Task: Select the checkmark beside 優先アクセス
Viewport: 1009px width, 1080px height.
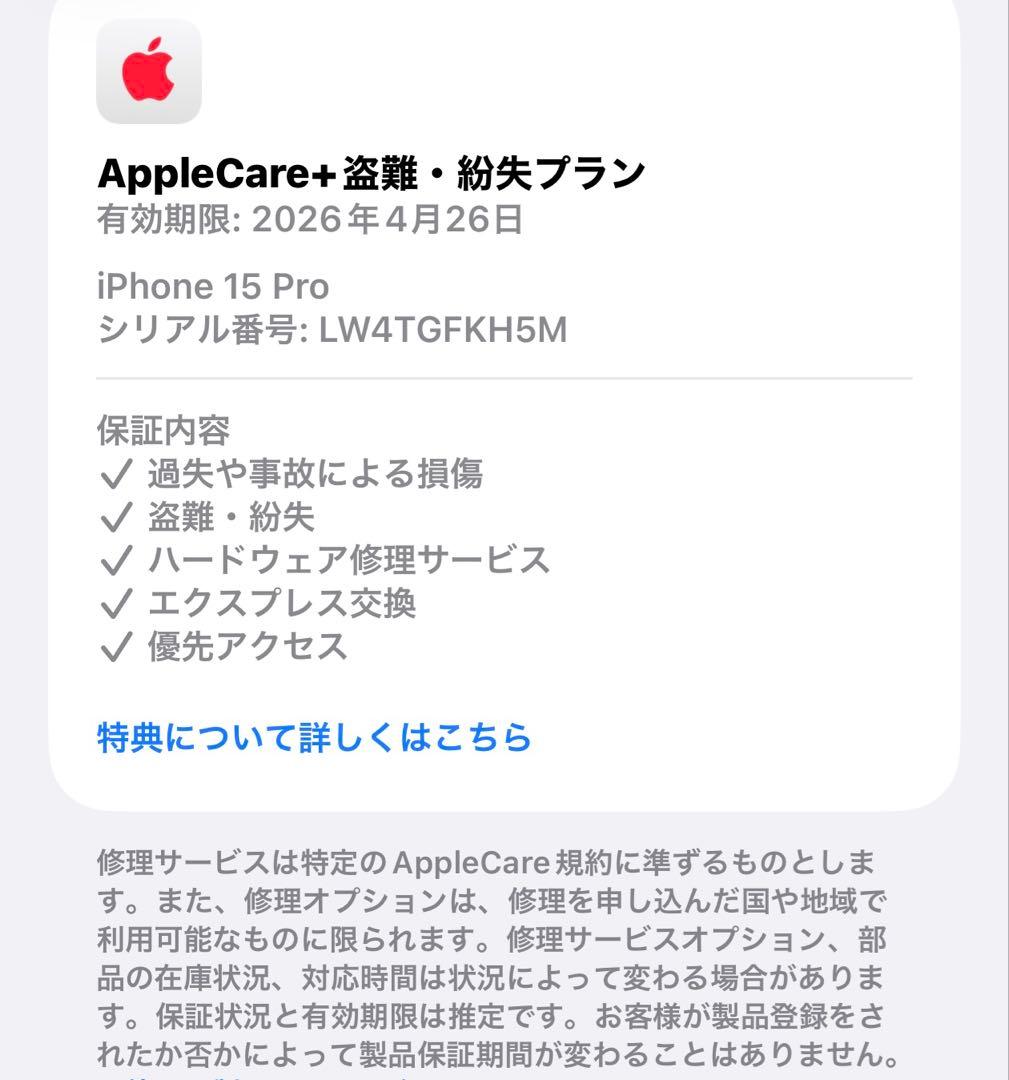Action: coord(116,647)
